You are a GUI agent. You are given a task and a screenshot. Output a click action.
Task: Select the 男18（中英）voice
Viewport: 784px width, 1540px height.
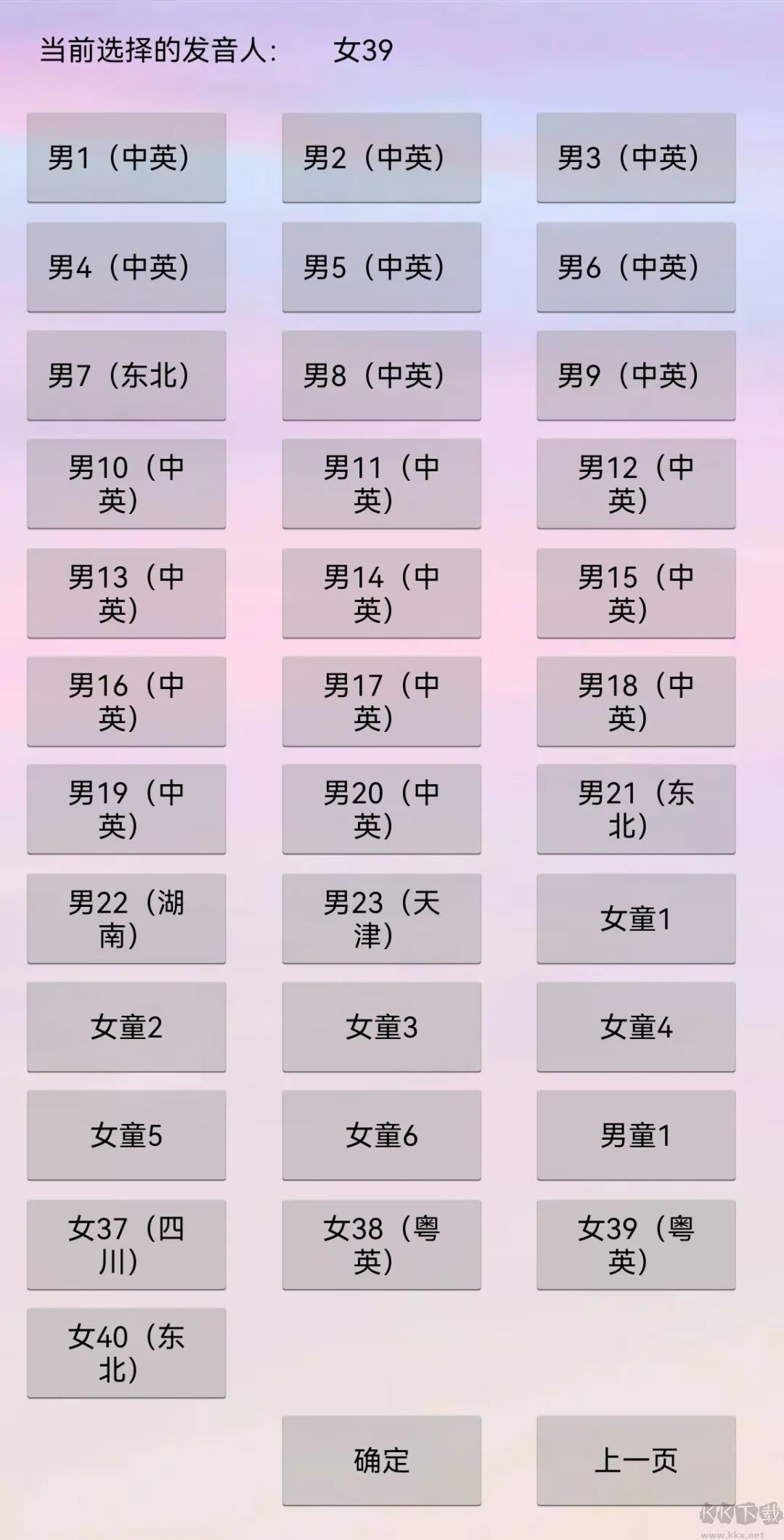635,701
